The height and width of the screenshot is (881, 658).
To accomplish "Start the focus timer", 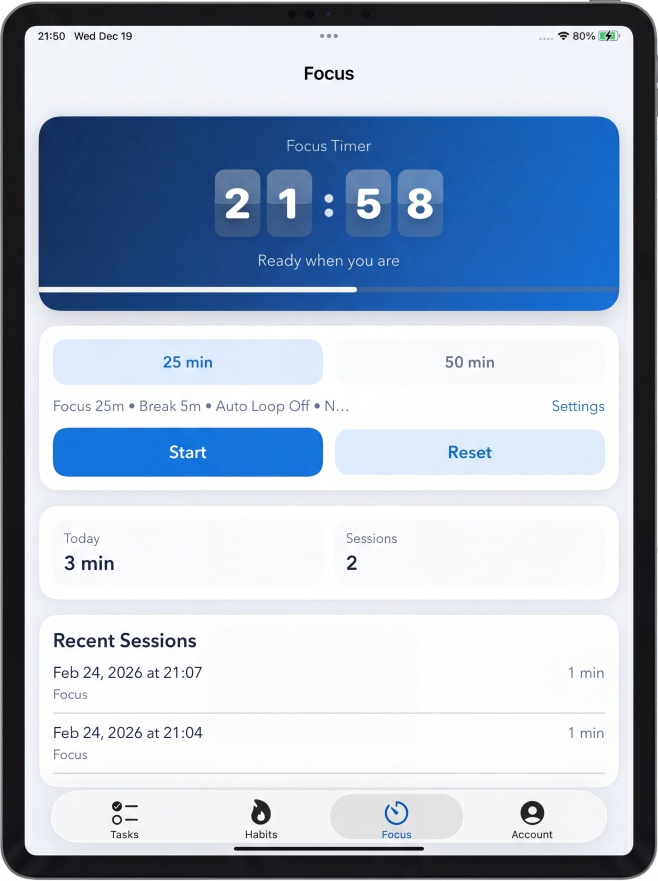I will [x=188, y=452].
